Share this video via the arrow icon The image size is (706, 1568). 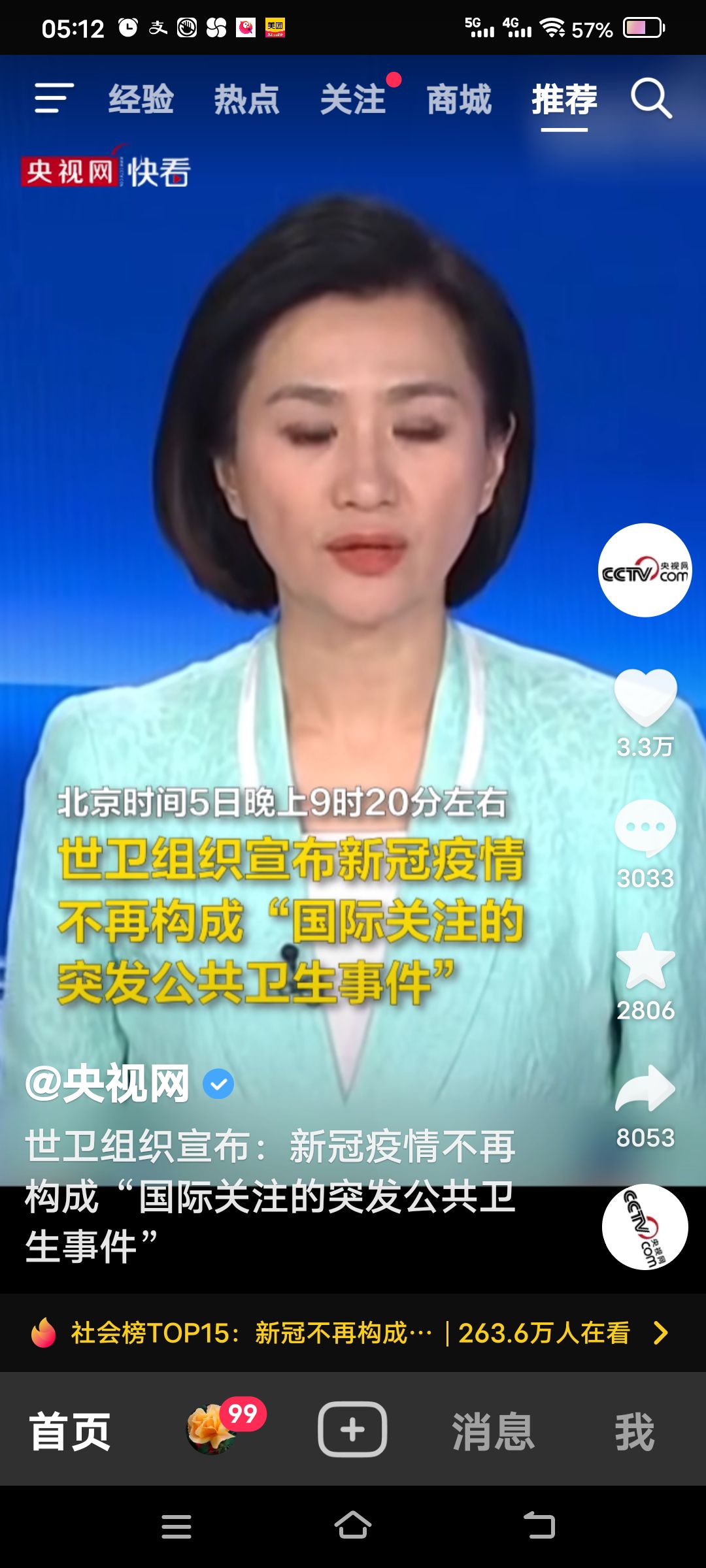pos(645,1088)
